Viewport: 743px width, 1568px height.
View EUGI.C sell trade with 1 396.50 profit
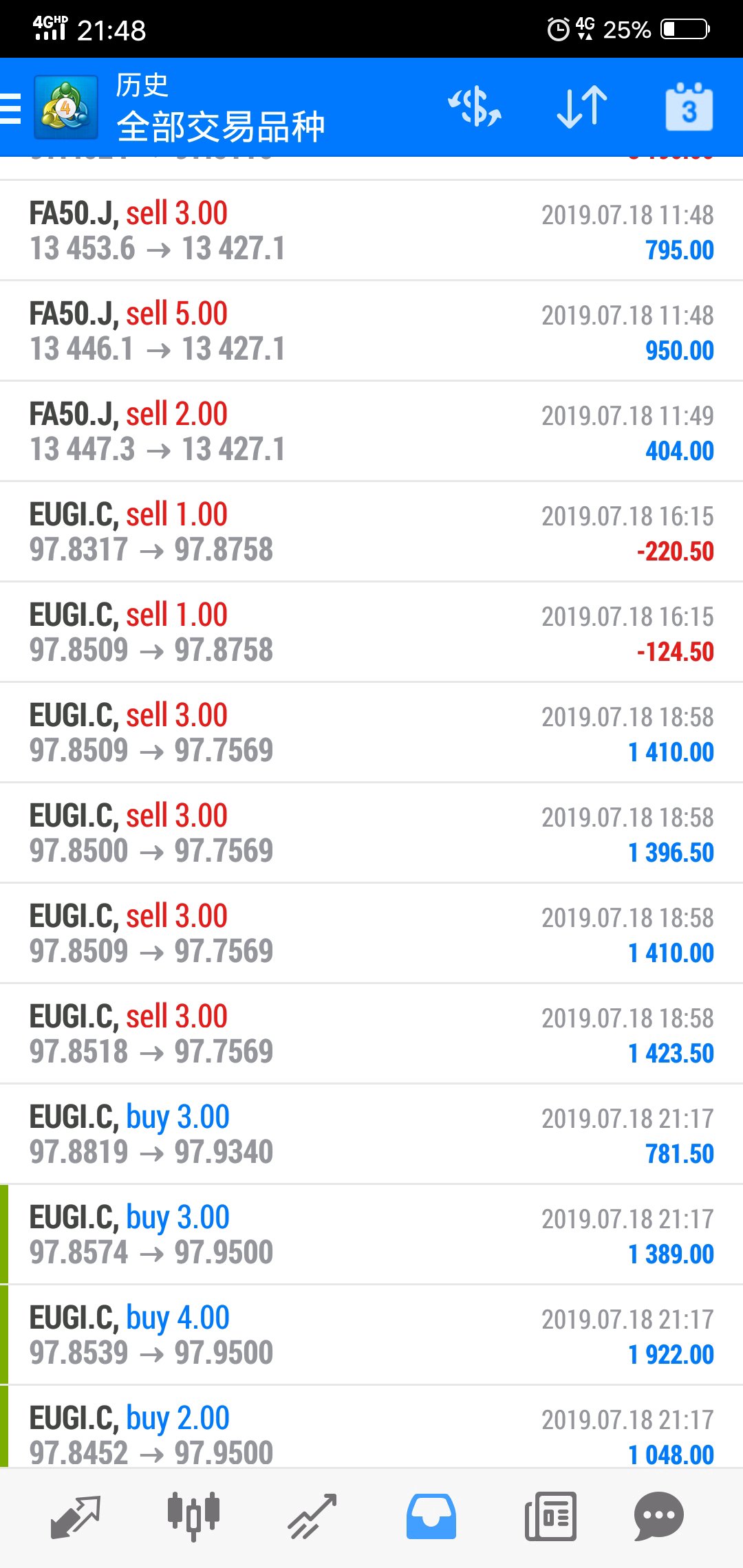coord(371,834)
